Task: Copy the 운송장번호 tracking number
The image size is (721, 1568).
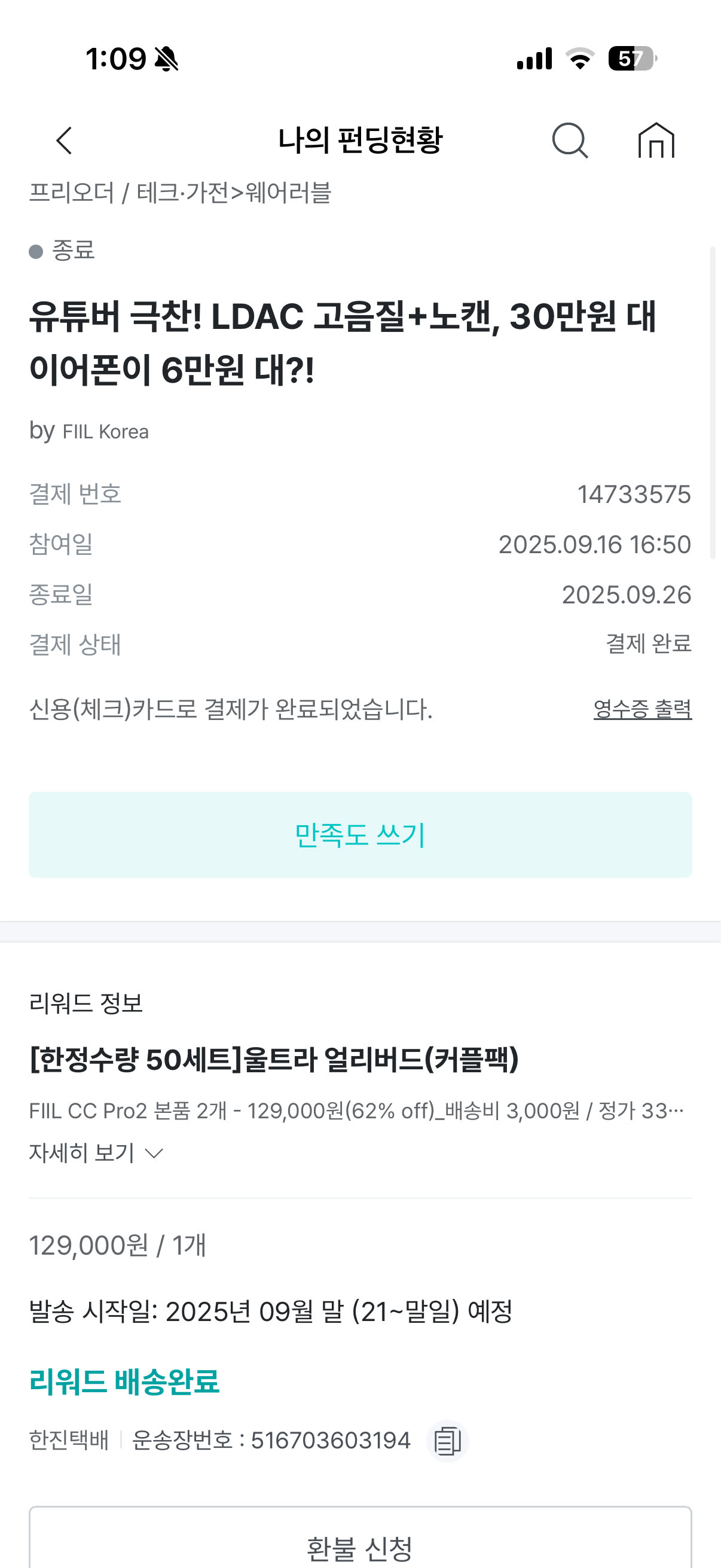Action: click(x=447, y=1441)
